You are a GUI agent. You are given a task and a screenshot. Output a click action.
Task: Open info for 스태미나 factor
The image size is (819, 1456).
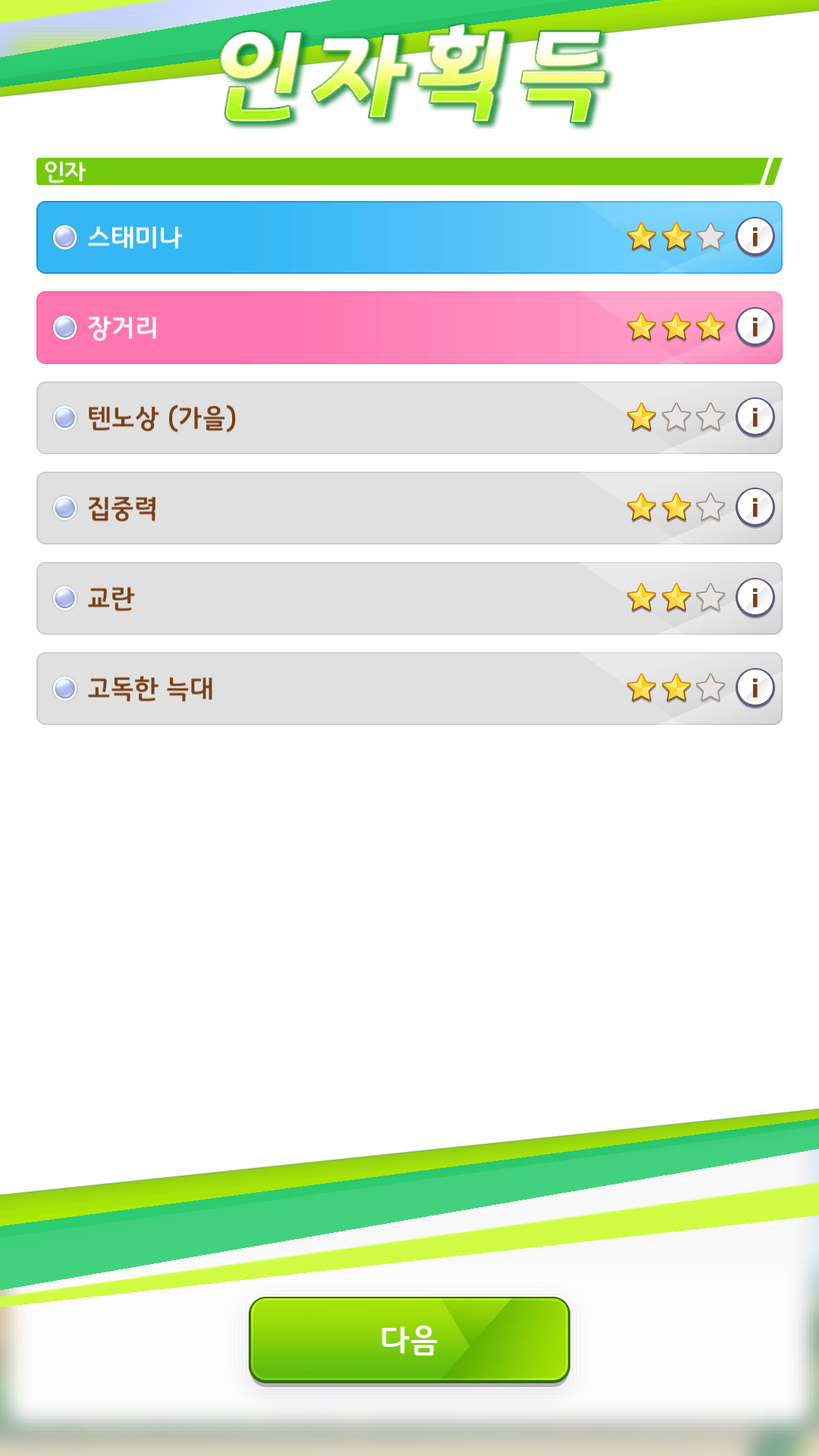point(755,237)
